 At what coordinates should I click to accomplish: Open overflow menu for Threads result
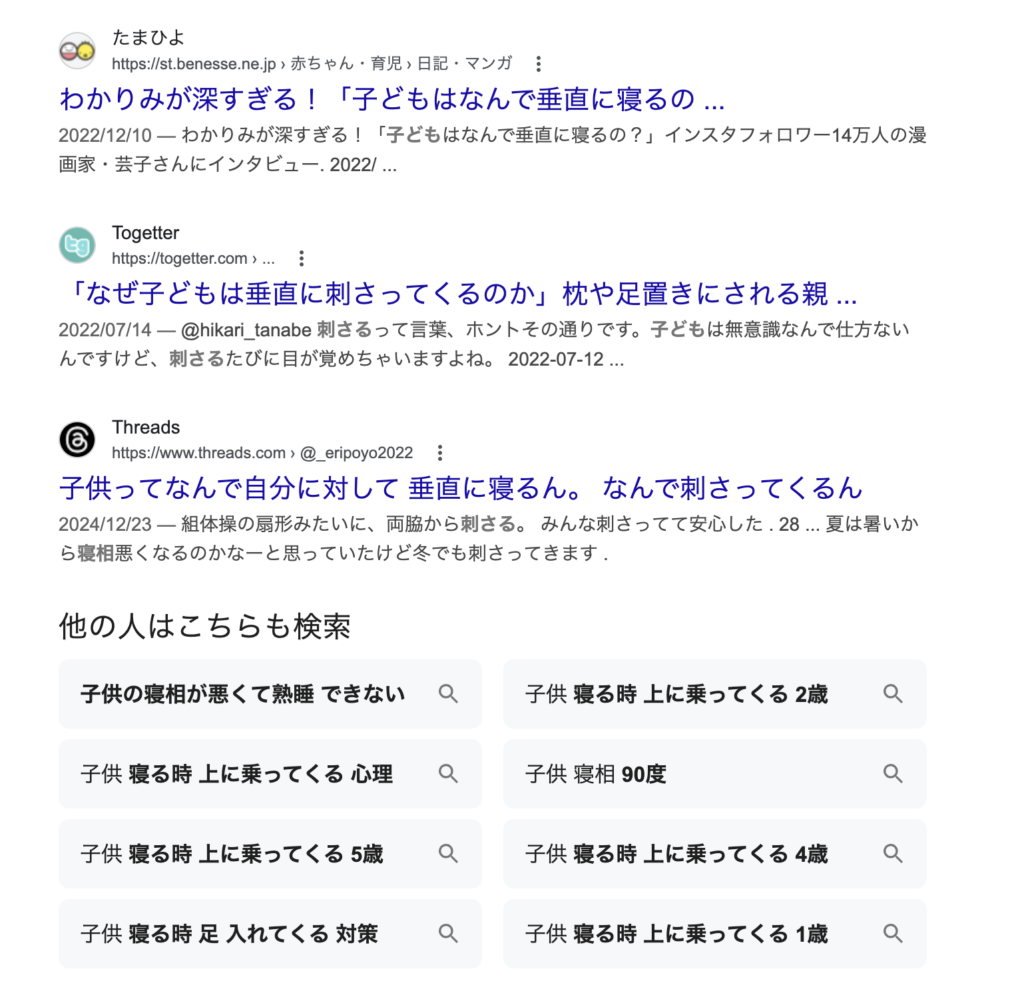439,452
